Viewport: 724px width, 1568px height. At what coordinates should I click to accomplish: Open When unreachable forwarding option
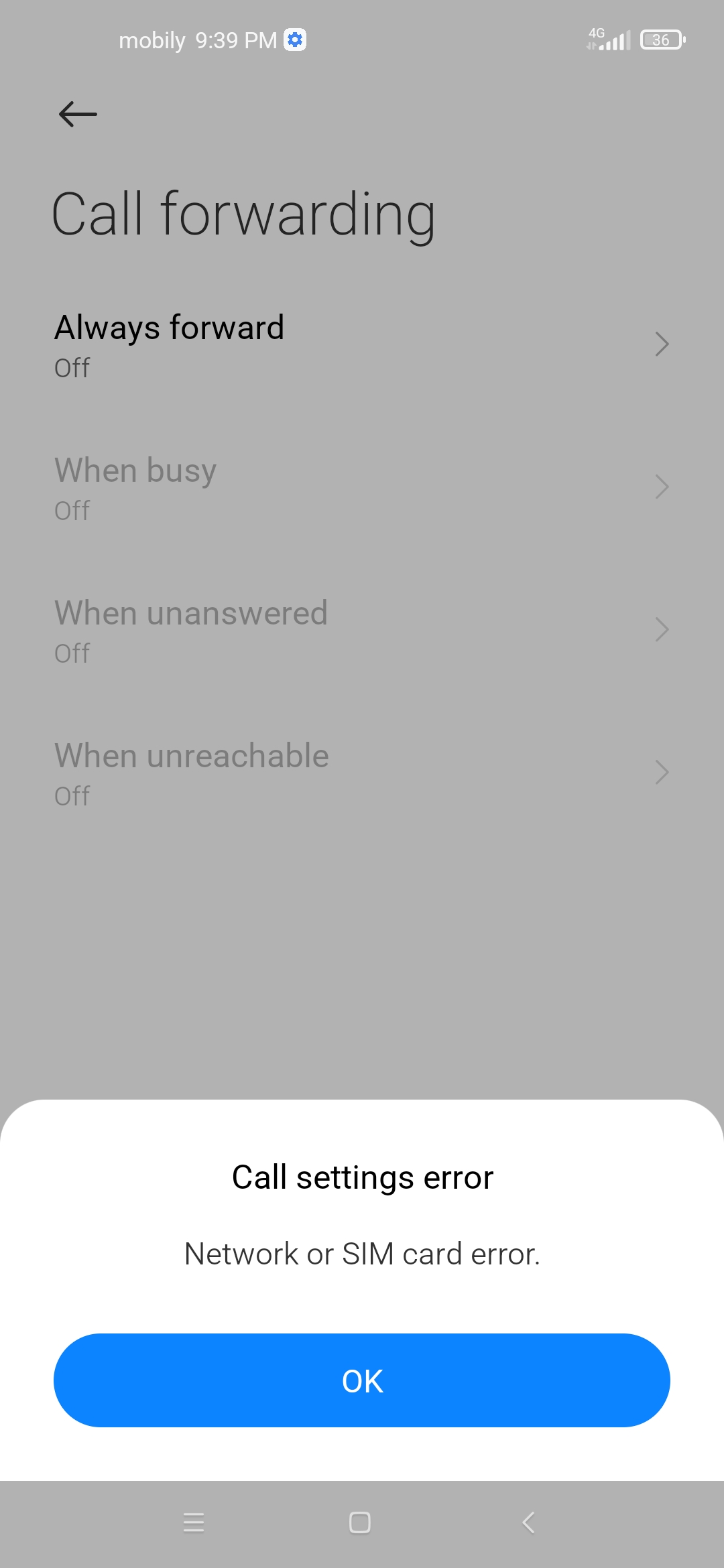pyautogui.click(x=362, y=773)
